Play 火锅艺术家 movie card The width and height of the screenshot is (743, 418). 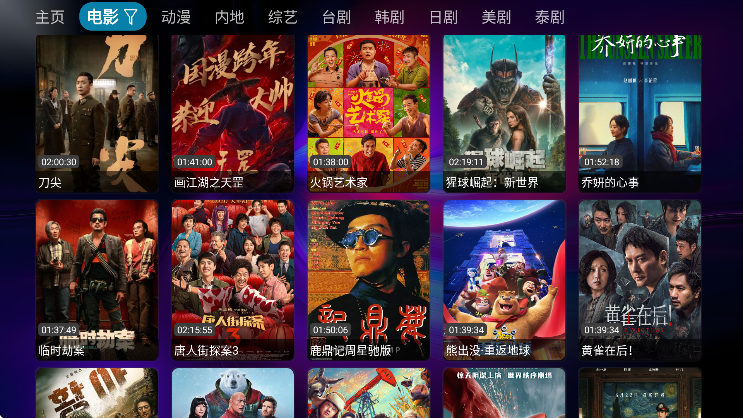[369, 110]
